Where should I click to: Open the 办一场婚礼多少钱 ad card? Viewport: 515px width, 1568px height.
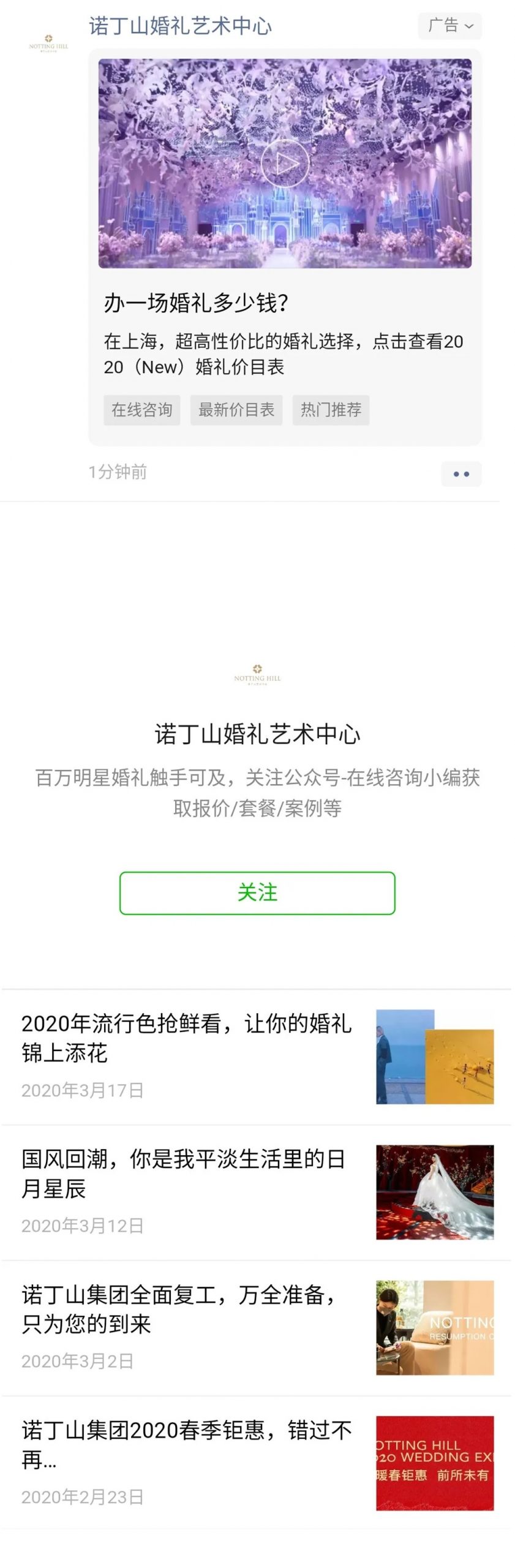(x=196, y=303)
